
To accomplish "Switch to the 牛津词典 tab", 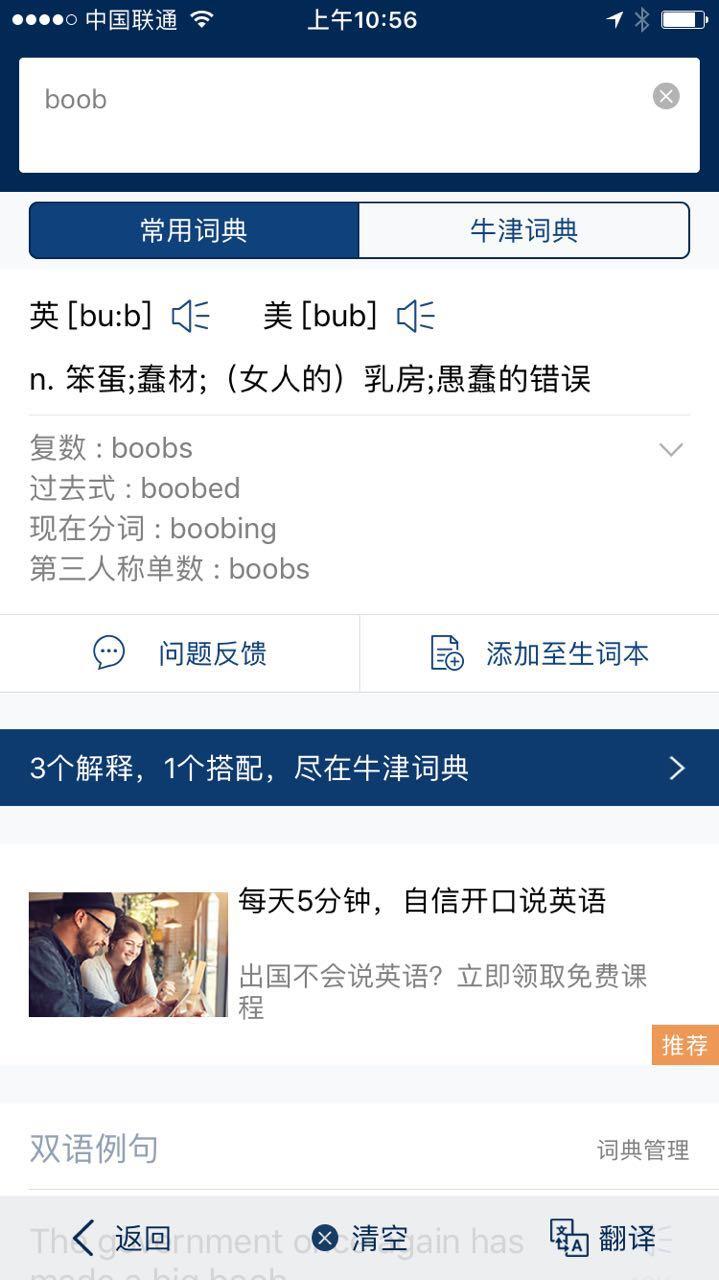I will tap(524, 230).
